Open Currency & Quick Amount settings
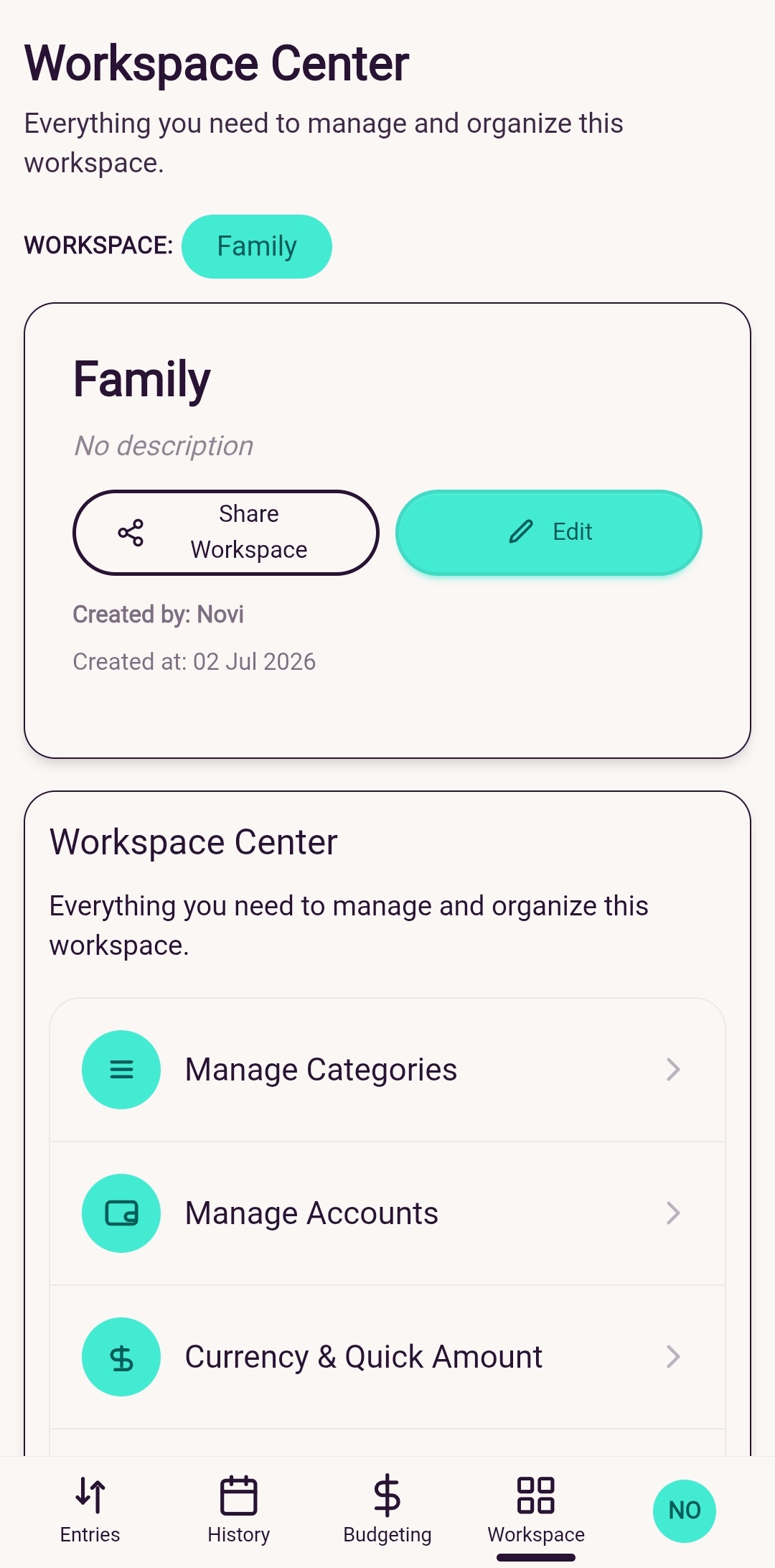This screenshot has width=775, height=1568. point(387,1357)
